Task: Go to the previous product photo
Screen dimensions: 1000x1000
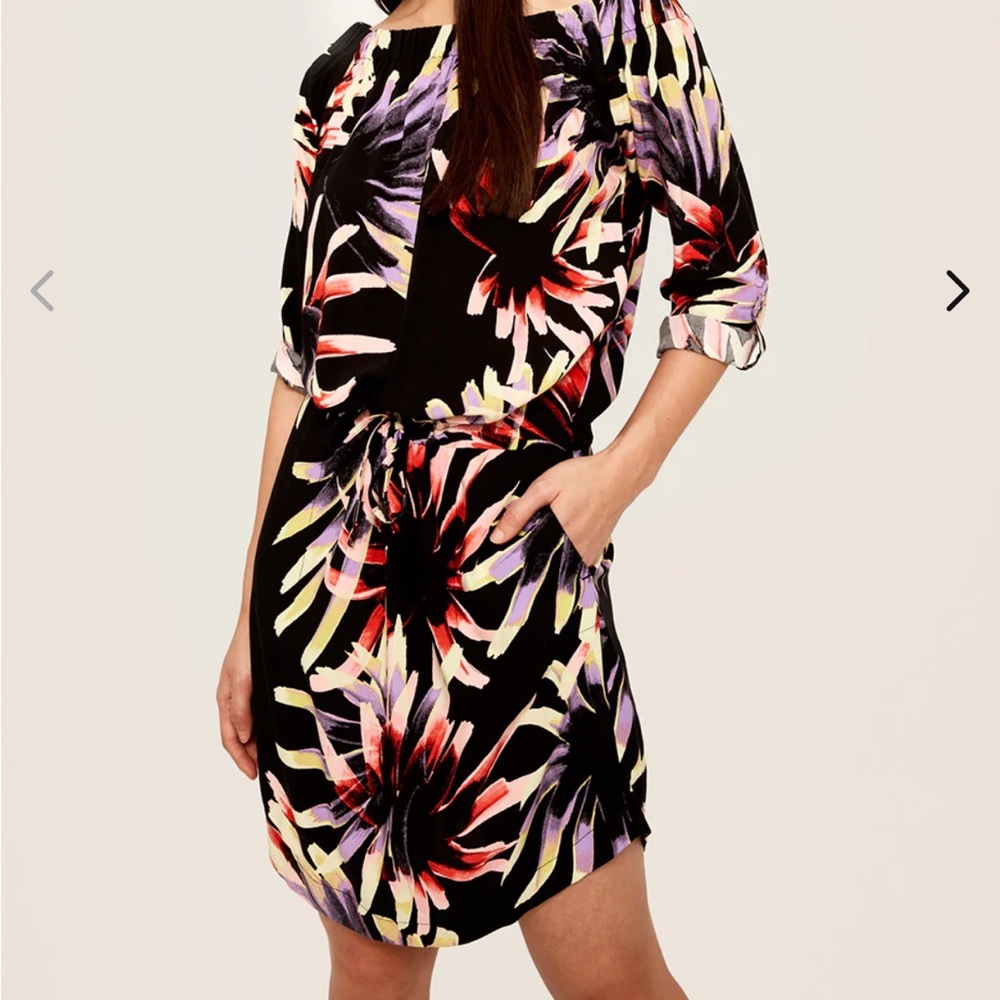Action: [x=42, y=291]
